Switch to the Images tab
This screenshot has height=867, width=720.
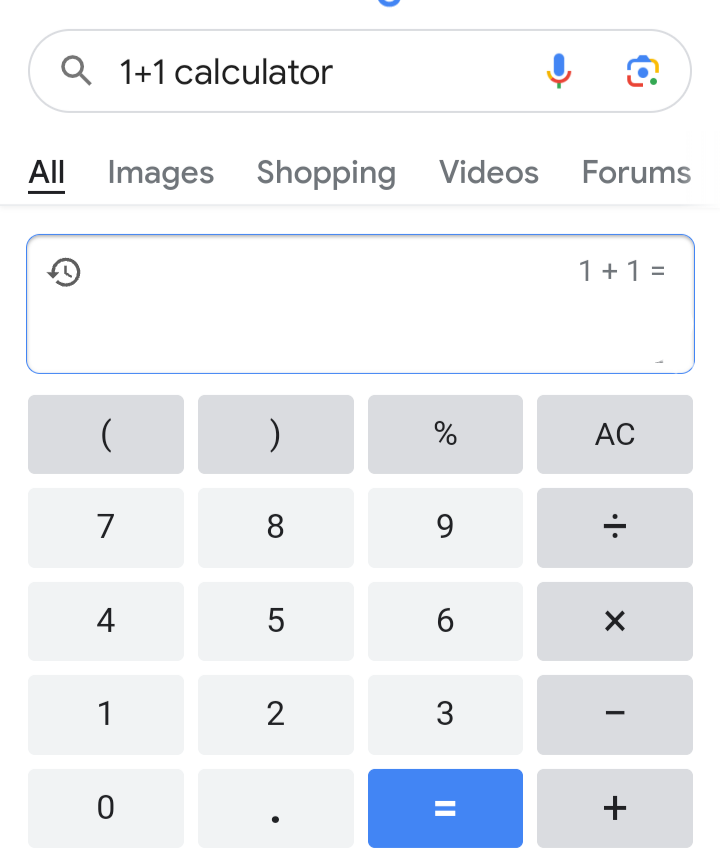pos(160,173)
